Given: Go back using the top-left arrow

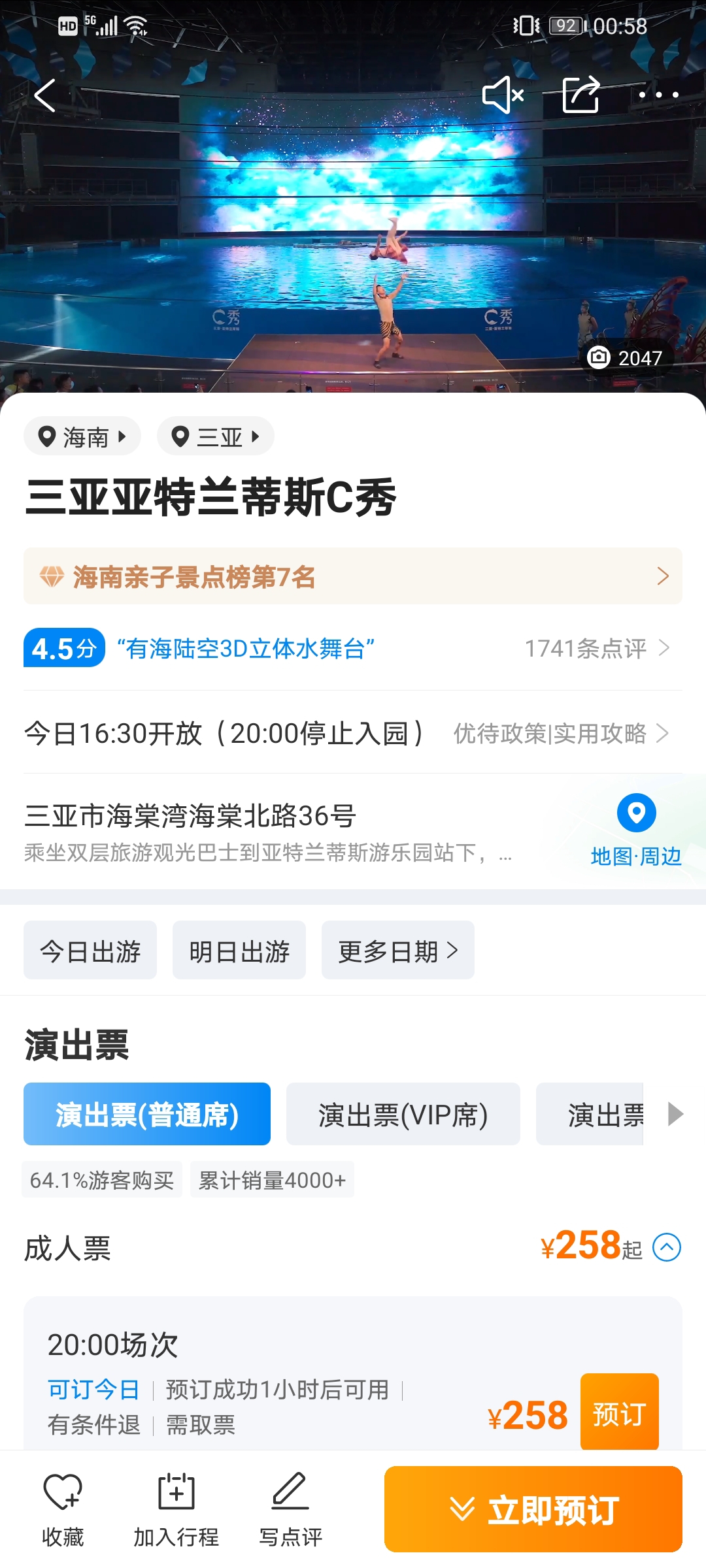Looking at the screenshot, I should pos(44,96).
